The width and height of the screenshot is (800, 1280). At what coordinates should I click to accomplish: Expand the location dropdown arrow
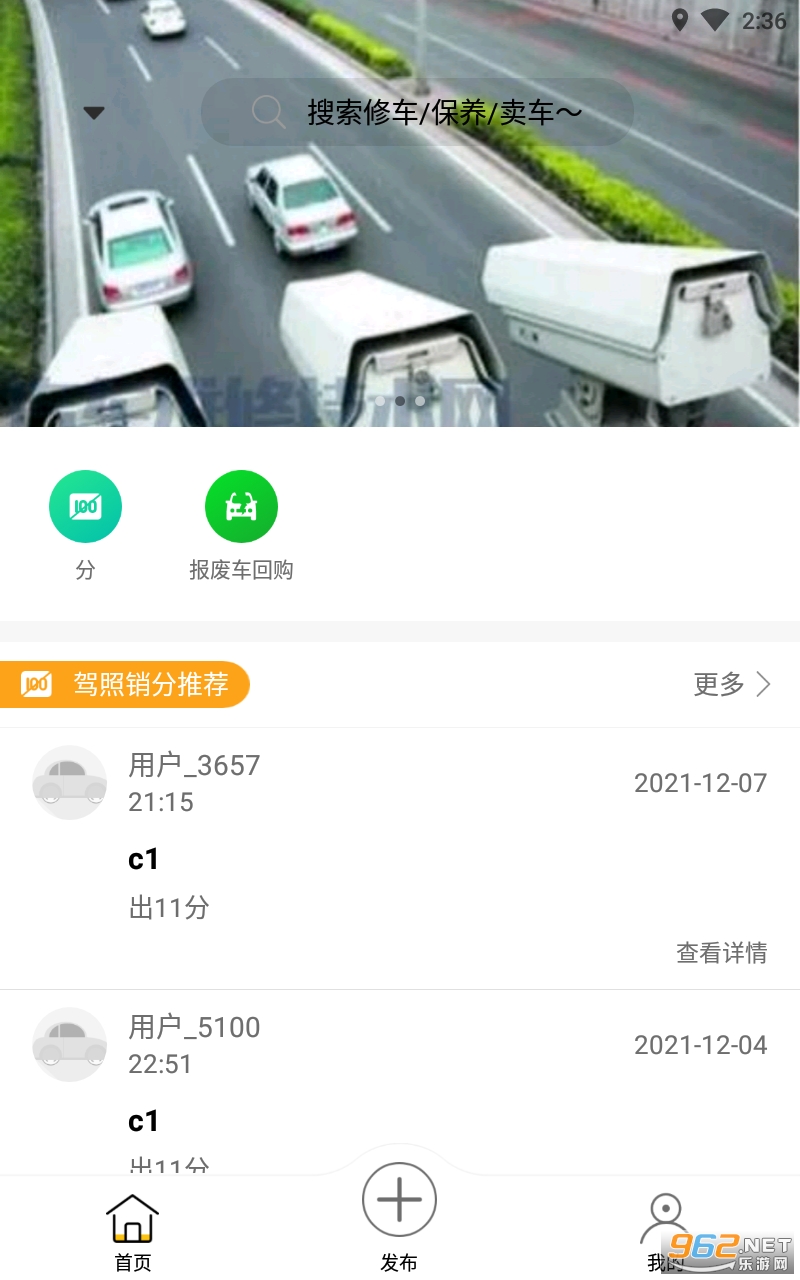(94, 113)
